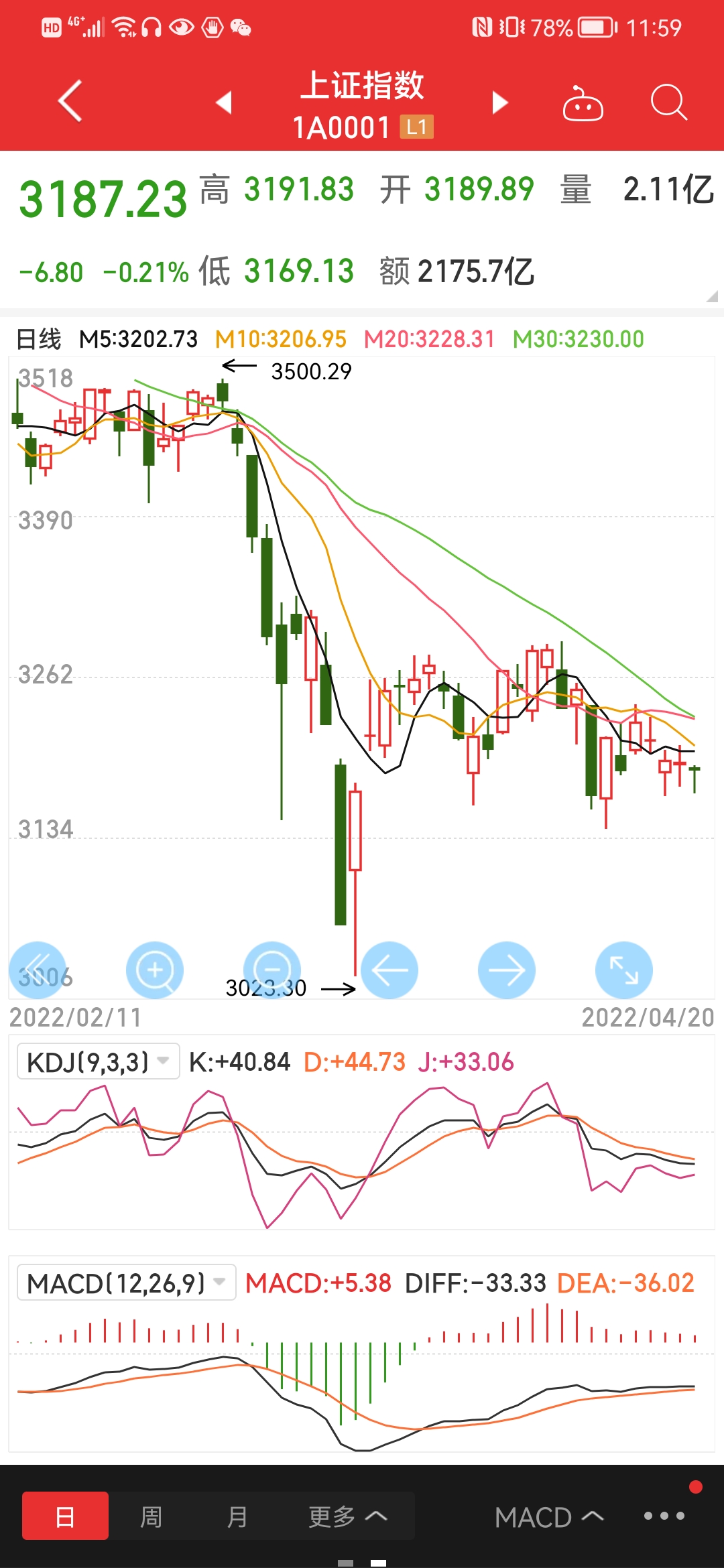
Task: Open the three-dot more options menu
Action: point(664,1516)
